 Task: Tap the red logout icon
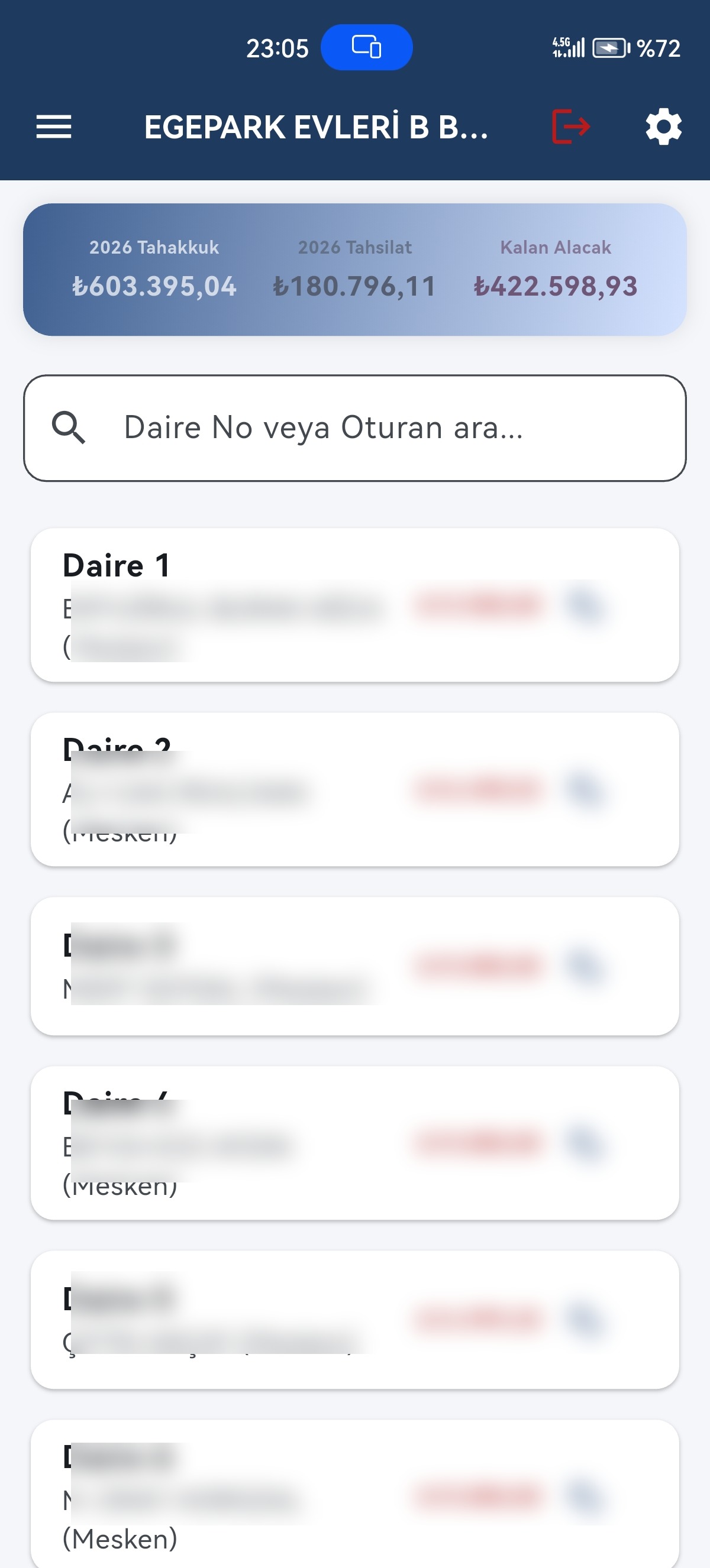coord(570,127)
